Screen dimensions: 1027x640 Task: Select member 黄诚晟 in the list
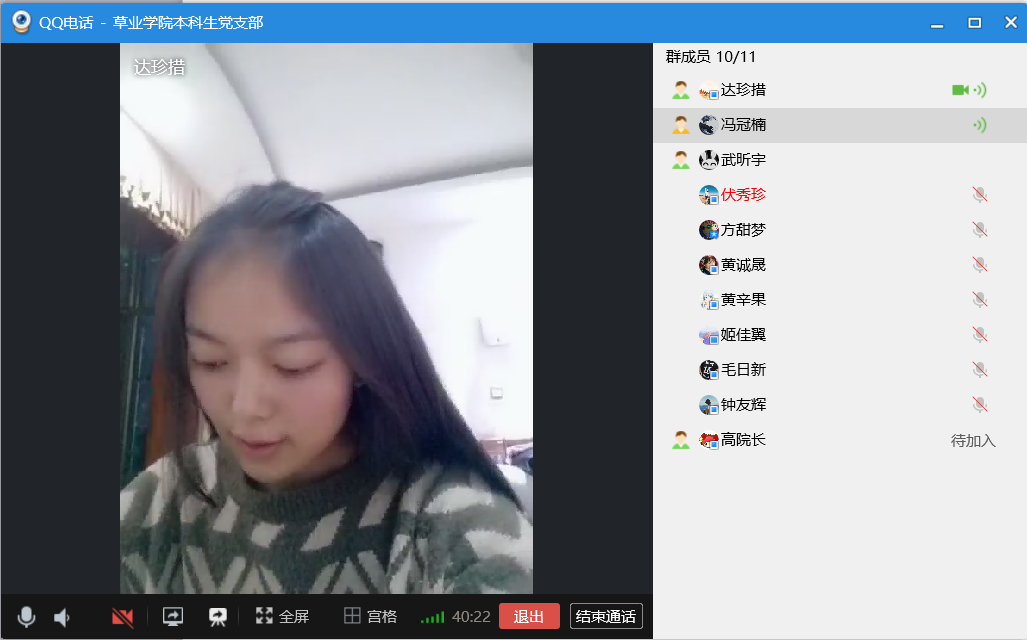(743, 265)
